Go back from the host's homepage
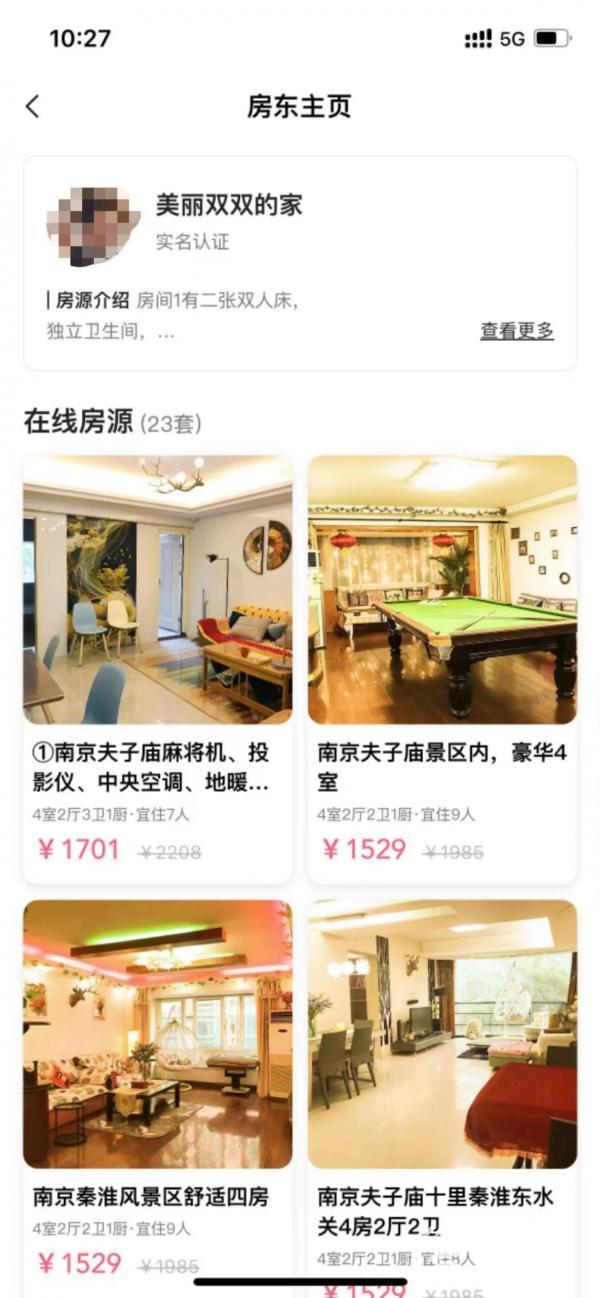Image resolution: width=600 pixels, height=1298 pixels. click(x=33, y=106)
